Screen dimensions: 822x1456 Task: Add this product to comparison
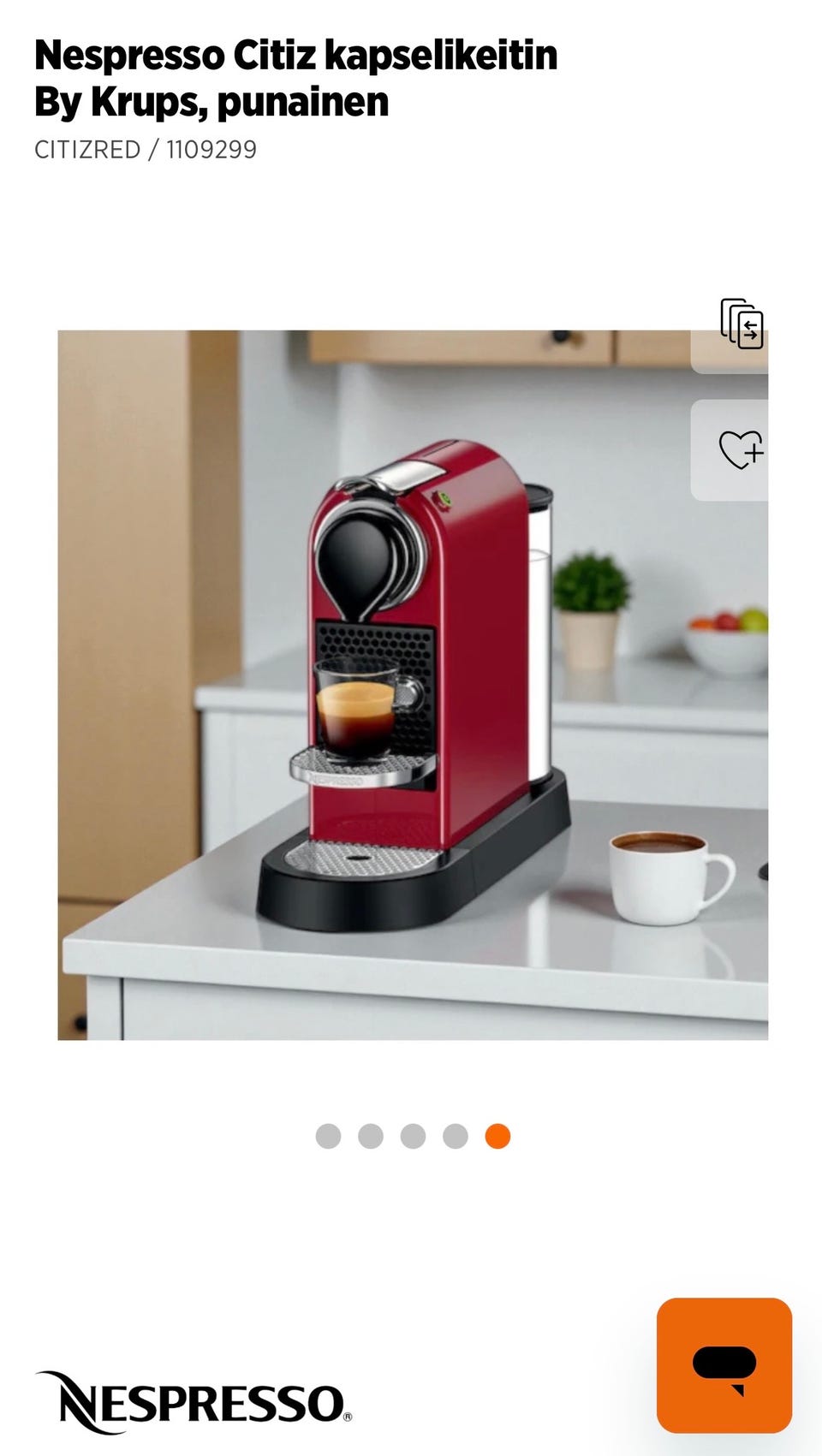coord(742,324)
